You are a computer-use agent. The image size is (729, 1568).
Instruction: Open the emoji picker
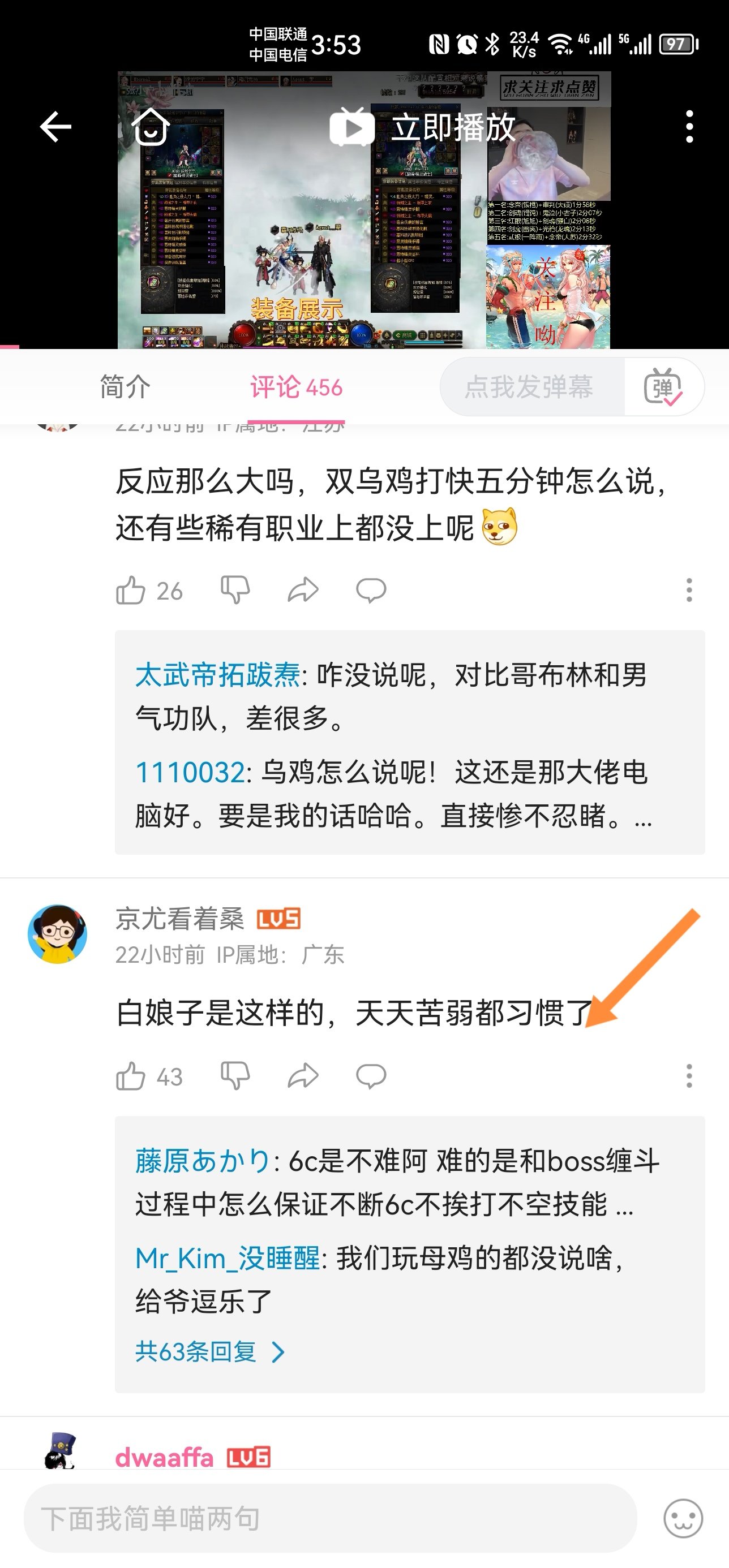[x=683, y=1518]
